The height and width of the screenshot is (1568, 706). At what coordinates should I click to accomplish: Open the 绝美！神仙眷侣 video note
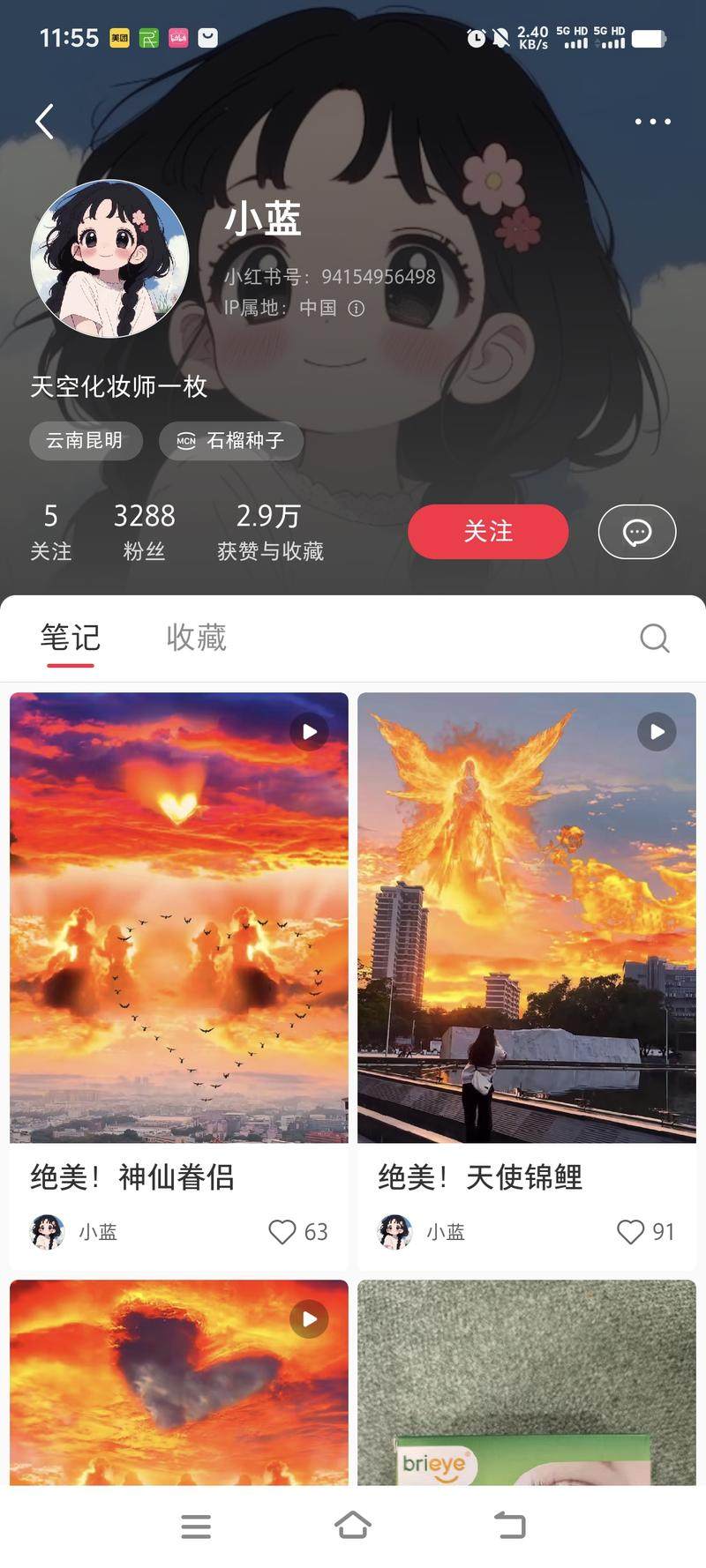(179, 917)
